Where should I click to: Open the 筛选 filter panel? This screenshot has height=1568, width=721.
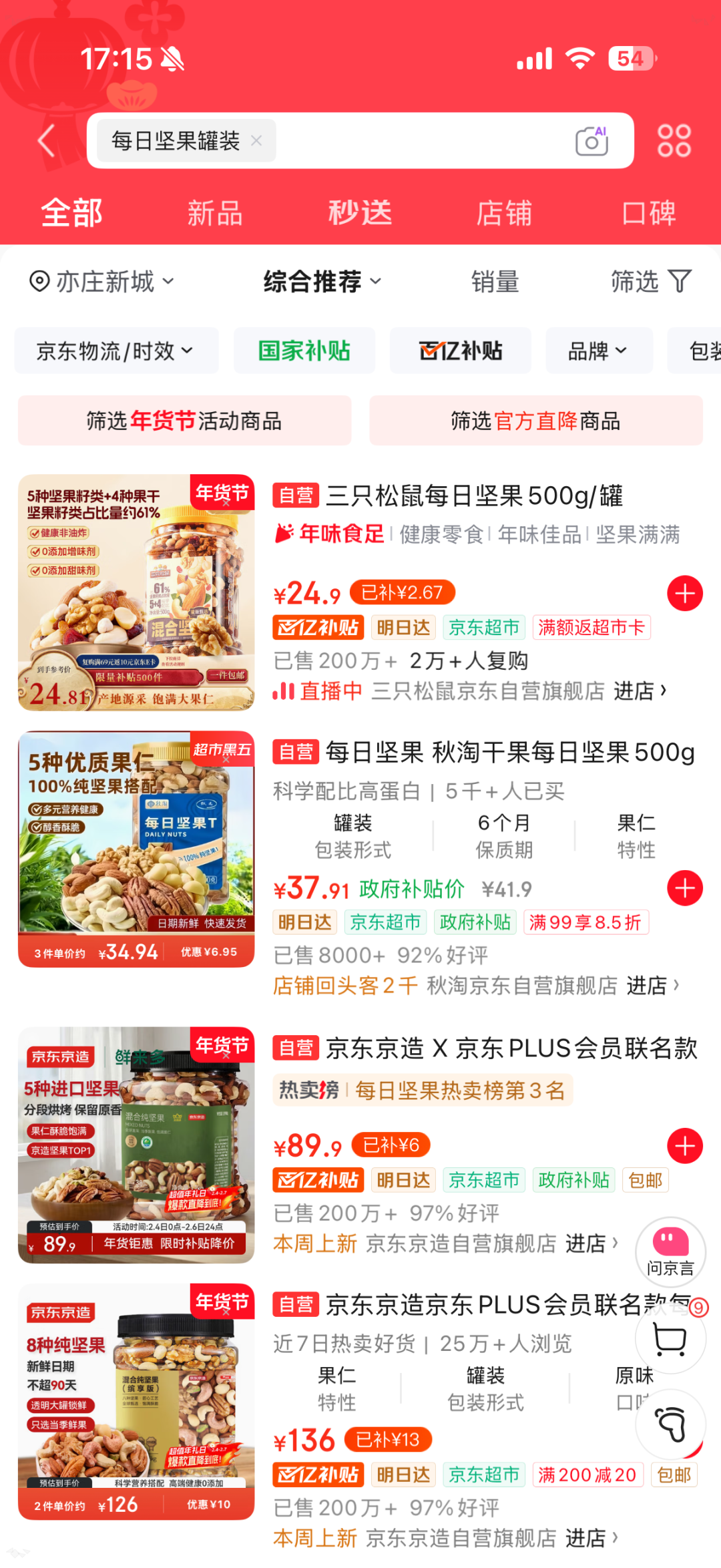(651, 282)
